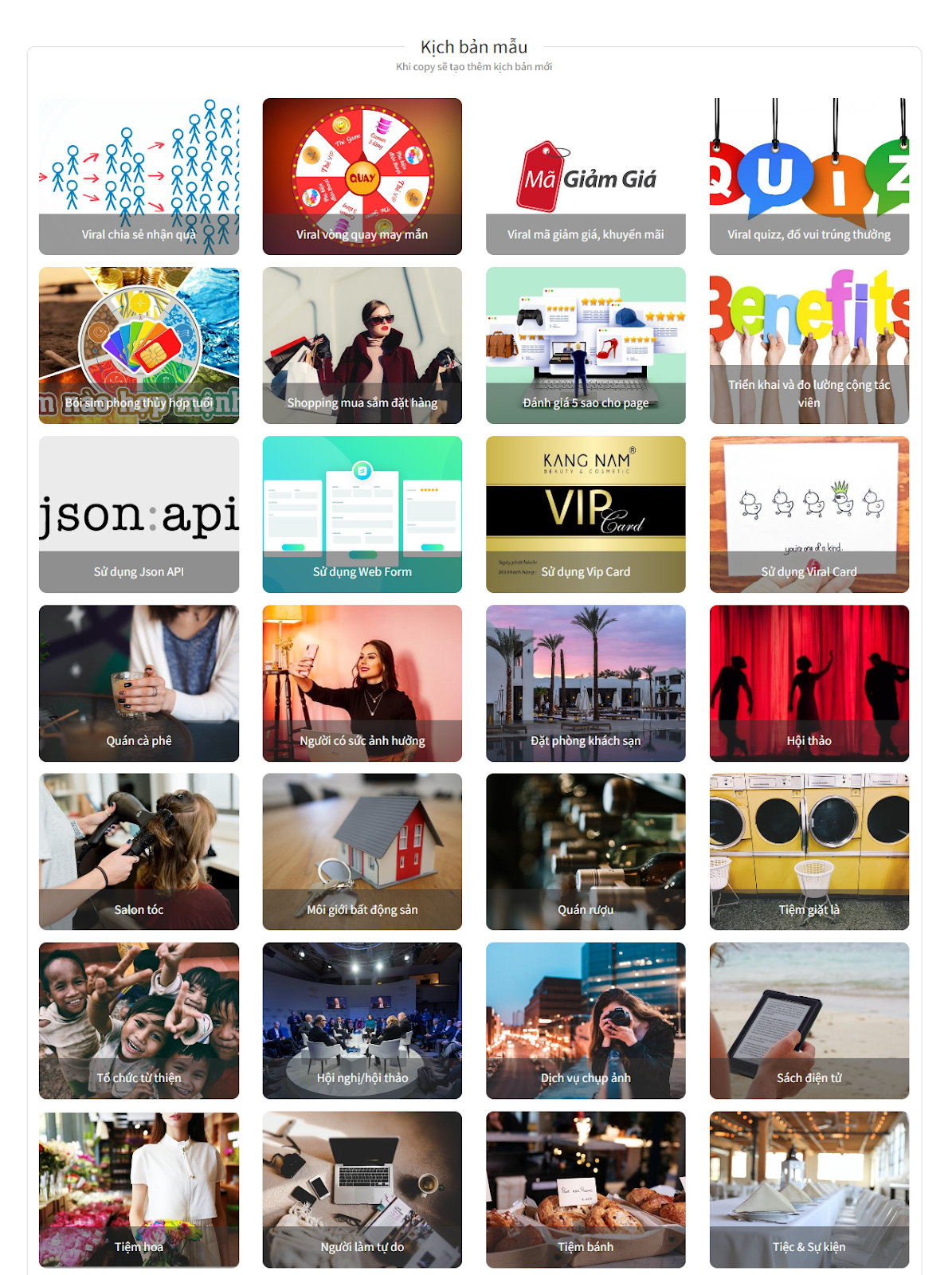Choose Viral quizz, đố vui trúng thưởng
Image resolution: width=952 pixels, height=1275 pixels.
(x=809, y=176)
